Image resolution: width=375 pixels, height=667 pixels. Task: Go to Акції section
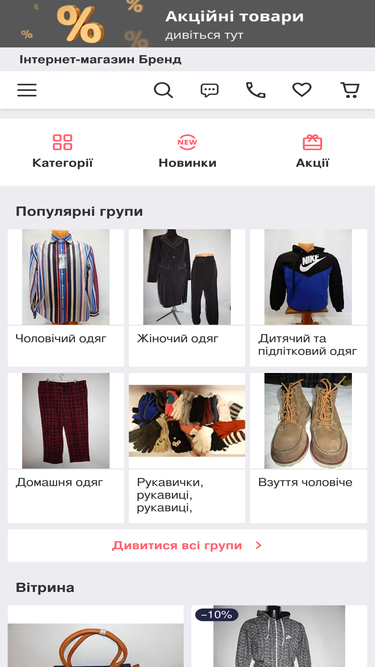point(312,151)
